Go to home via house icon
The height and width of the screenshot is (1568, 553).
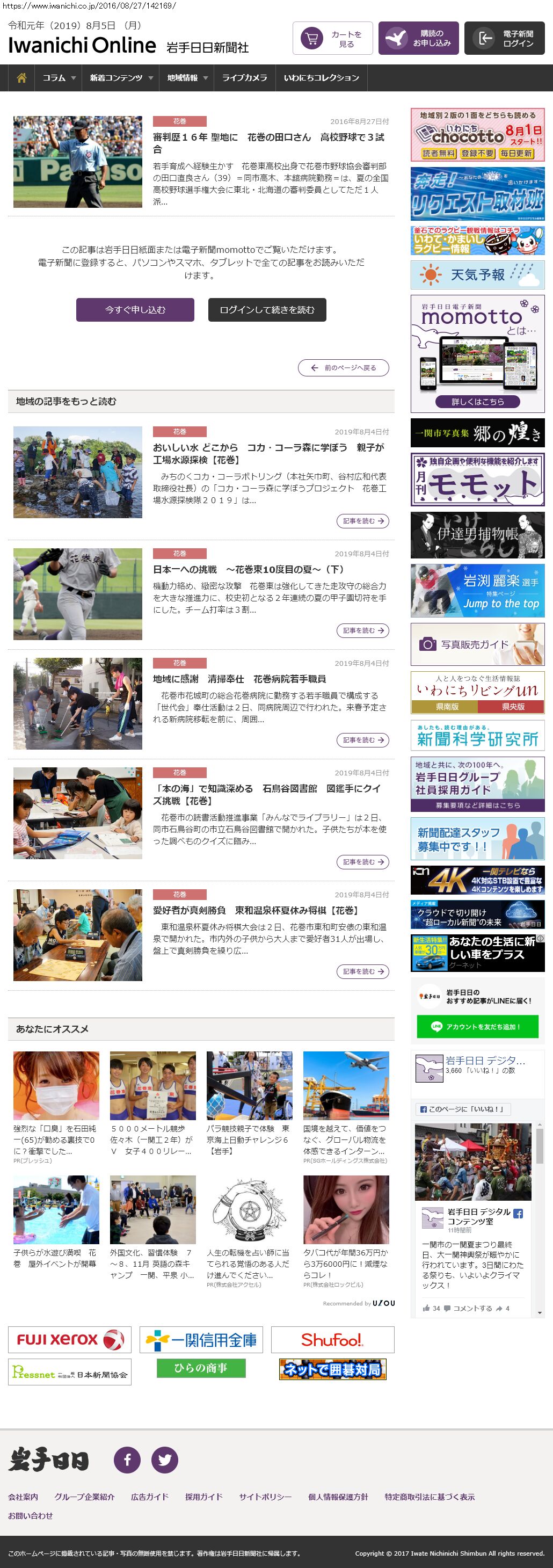(21, 78)
